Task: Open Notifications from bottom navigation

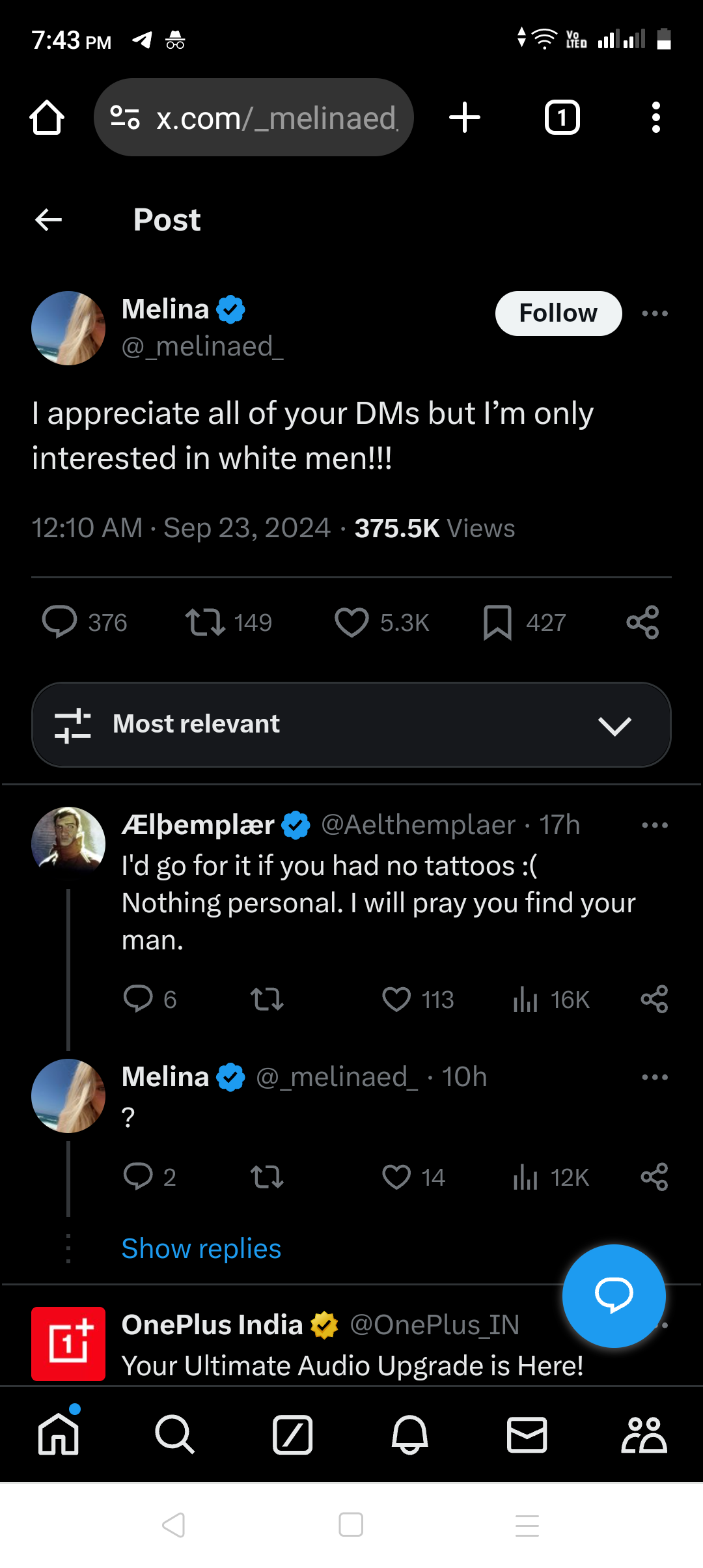Action: click(x=409, y=1433)
